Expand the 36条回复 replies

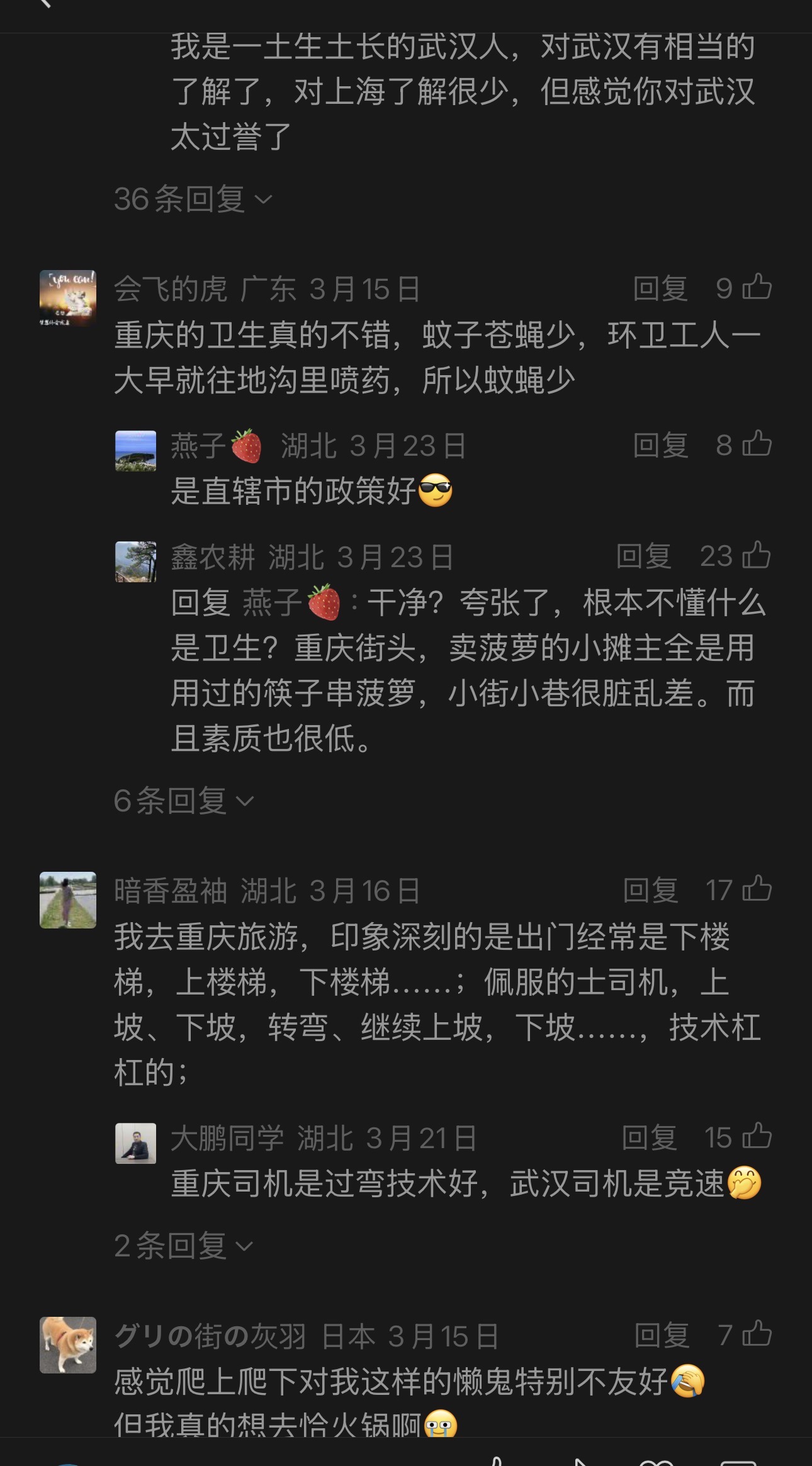pos(193,200)
